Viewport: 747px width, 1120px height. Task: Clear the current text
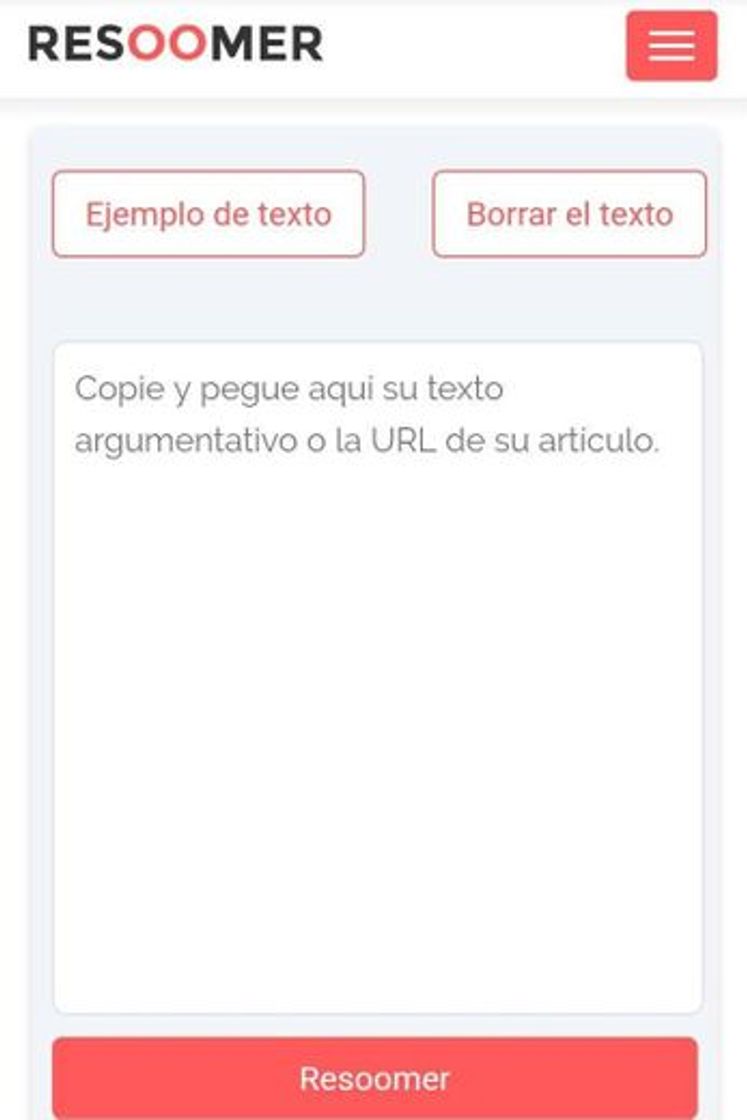(x=569, y=214)
